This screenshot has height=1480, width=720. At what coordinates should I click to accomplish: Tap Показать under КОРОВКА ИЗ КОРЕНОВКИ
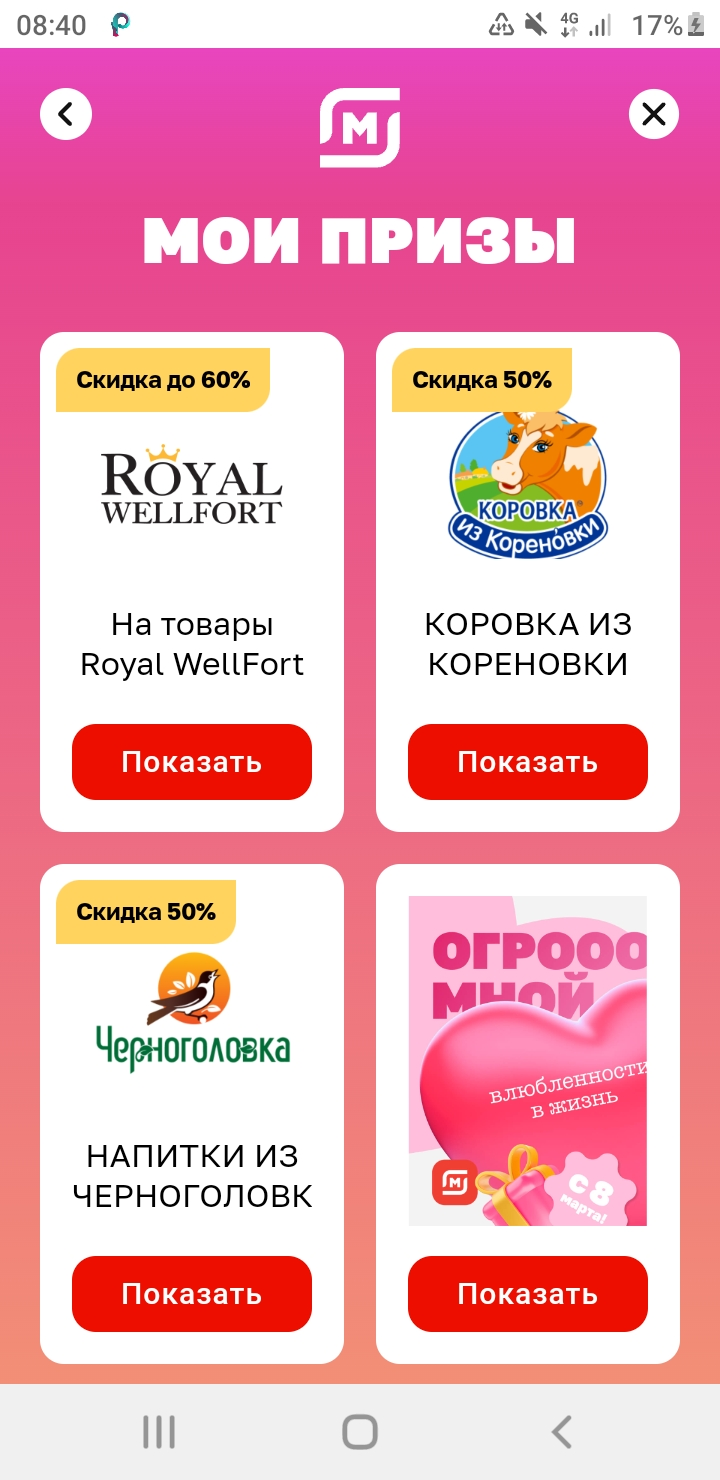tap(528, 762)
